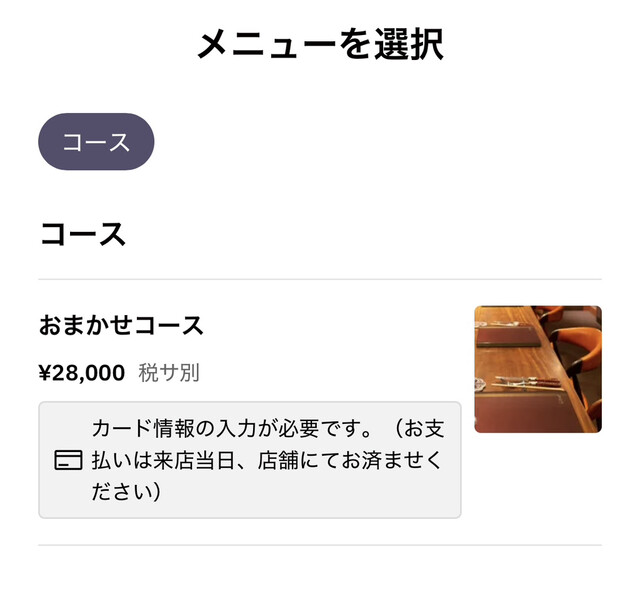640x599 pixels.
Task: Select the コース category chip
Action: tap(96, 142)
